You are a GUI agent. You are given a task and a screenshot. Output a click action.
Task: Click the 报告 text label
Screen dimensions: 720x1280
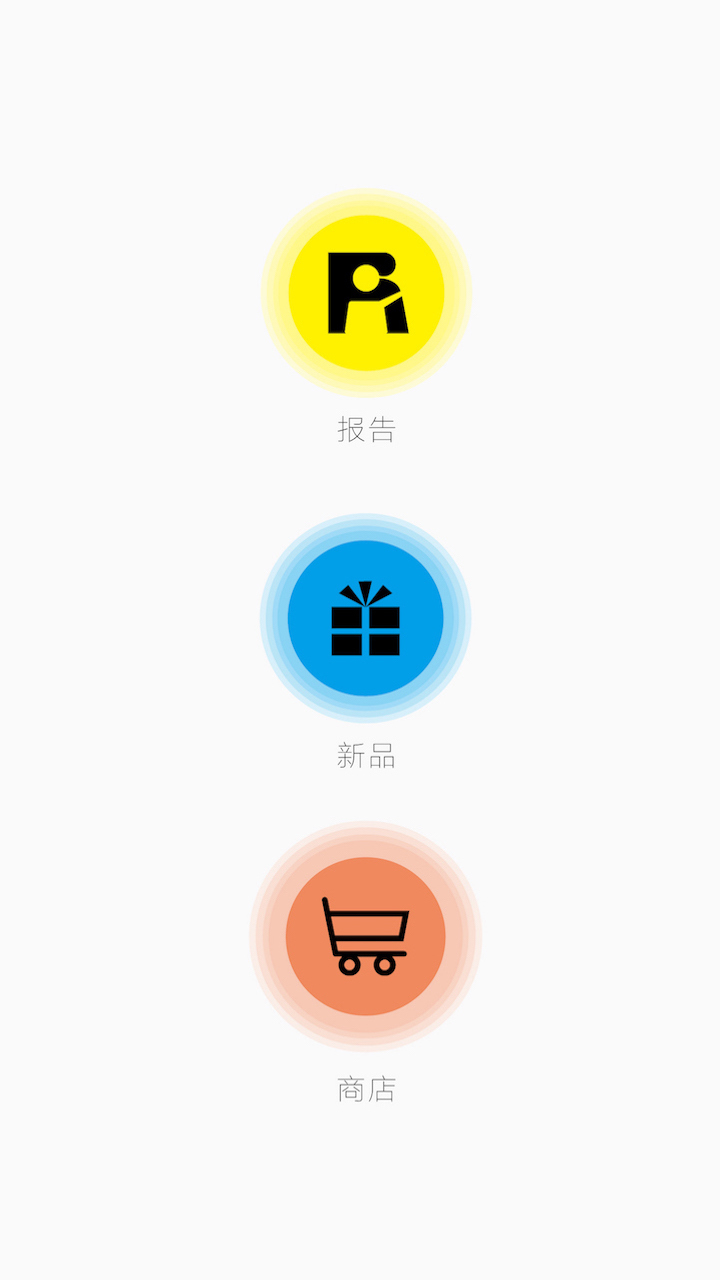click(x=365, y=428)
